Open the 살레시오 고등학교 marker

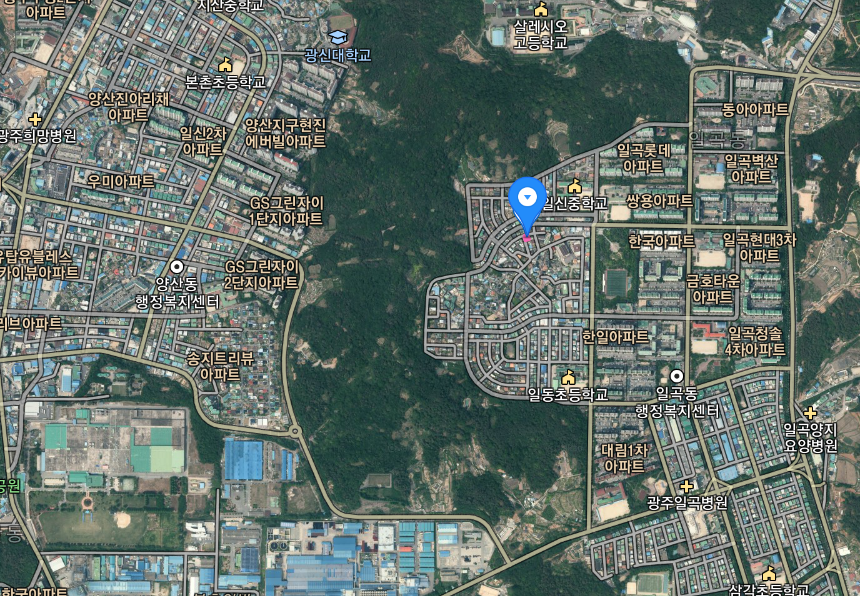click(x=541, y=9)
